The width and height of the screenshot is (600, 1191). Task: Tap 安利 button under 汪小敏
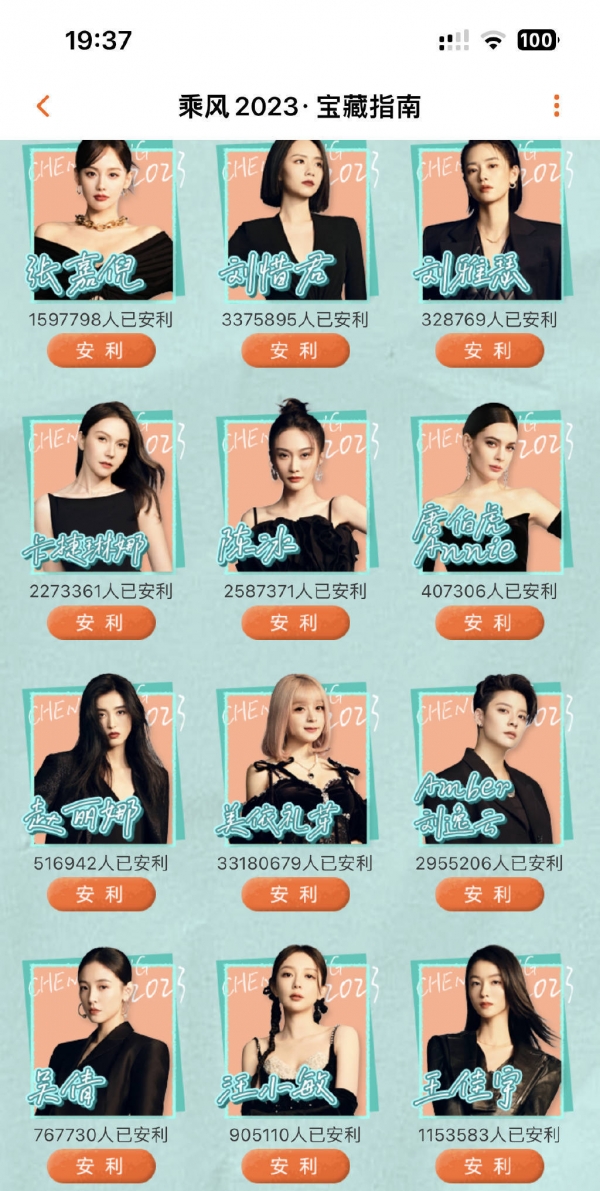click(x=295, y=1166)
